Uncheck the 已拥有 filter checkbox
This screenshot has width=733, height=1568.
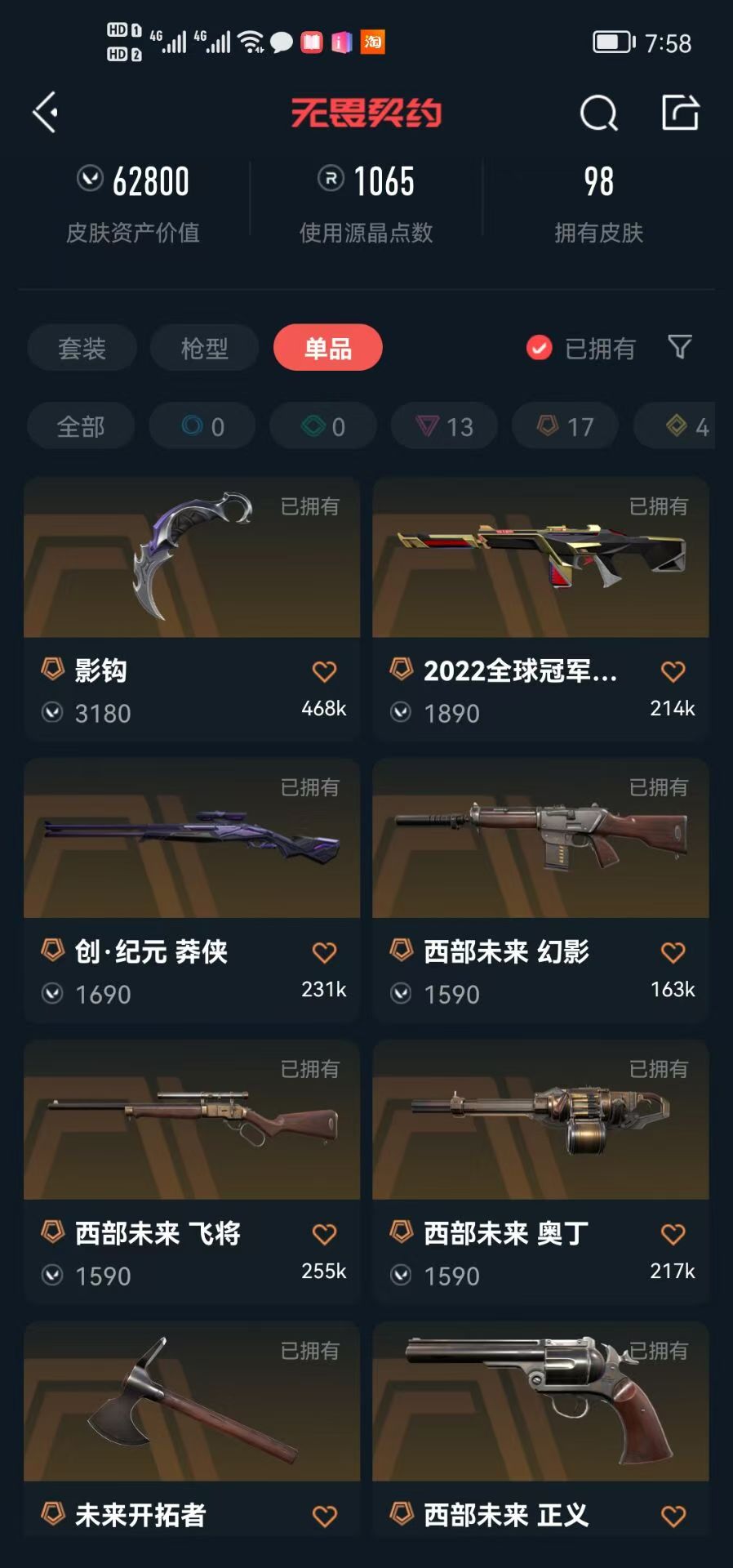pos(539,349)
